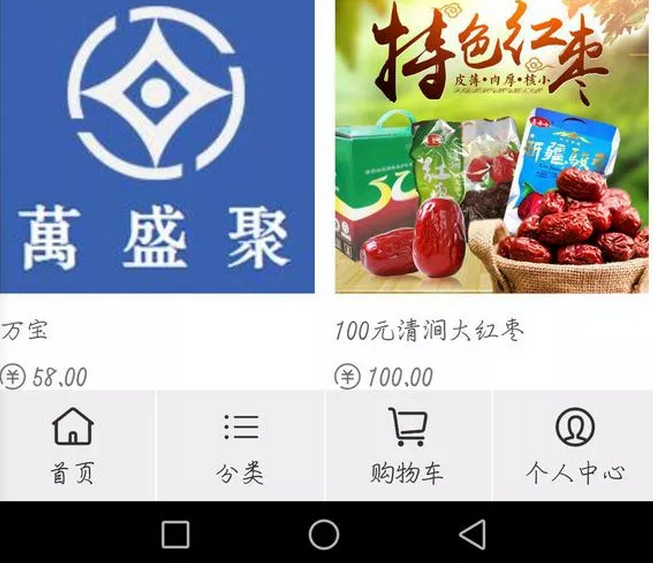Image resolution: width=653 pixels, height=563 pixels.
Task: Switch to the 首页 tab
Action: [73, 446]
